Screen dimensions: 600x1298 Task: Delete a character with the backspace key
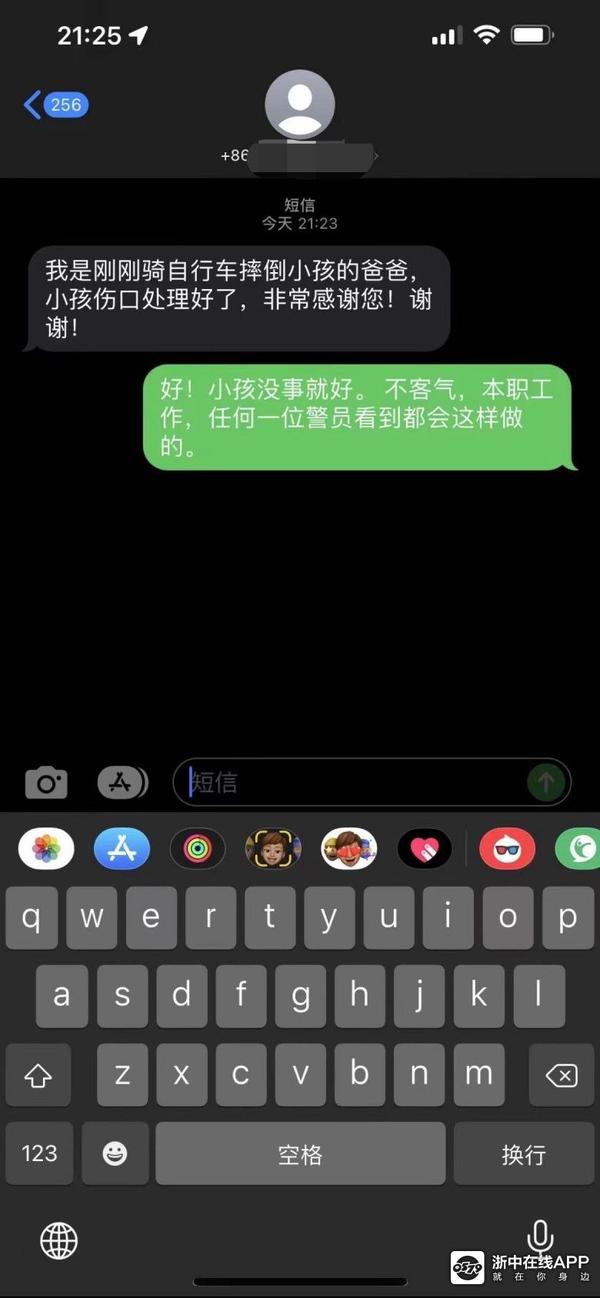[561, 1076]
